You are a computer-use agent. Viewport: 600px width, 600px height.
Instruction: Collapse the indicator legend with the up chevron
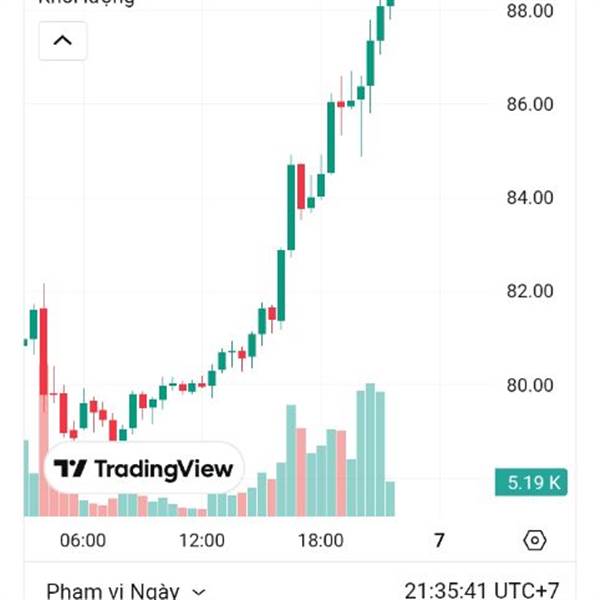[x=63, y=41]
